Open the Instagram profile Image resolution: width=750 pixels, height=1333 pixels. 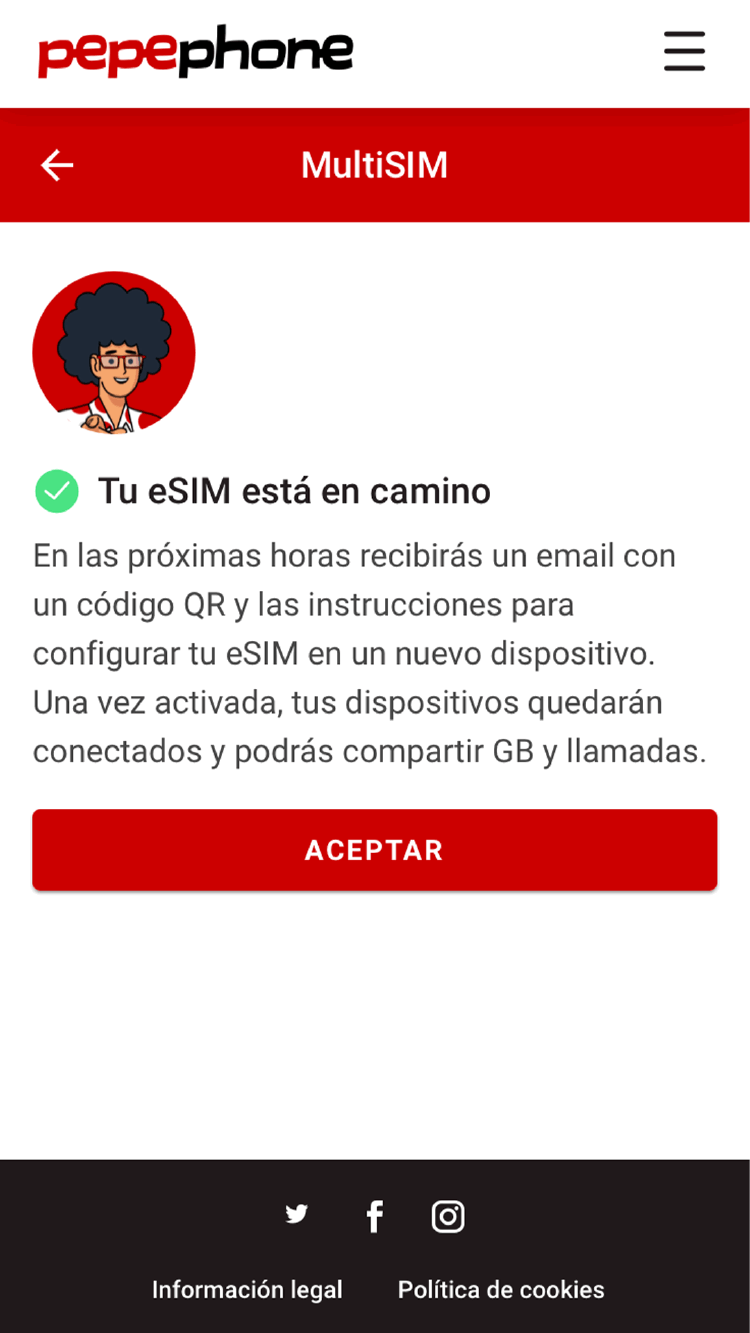pyautogui.click(x=448, y=1216)
